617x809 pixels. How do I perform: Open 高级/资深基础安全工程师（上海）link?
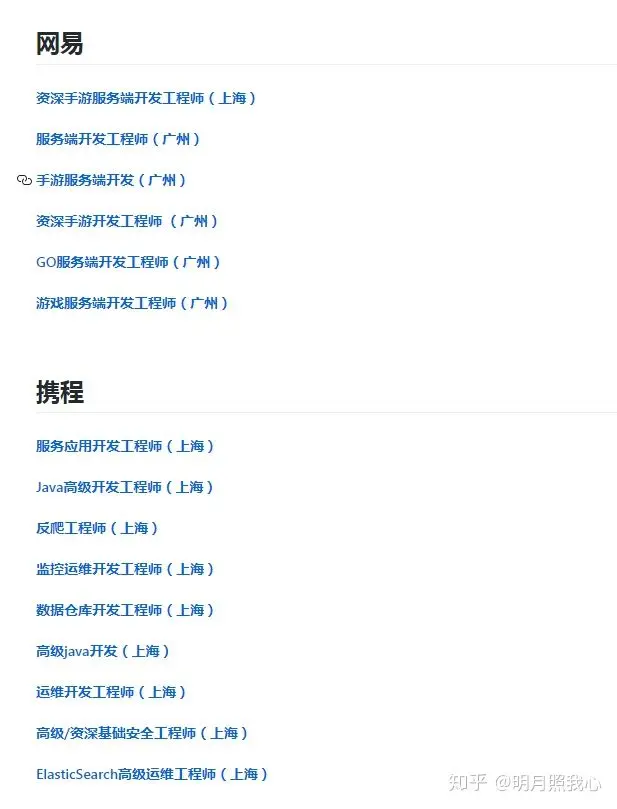(x=142, y=733)
